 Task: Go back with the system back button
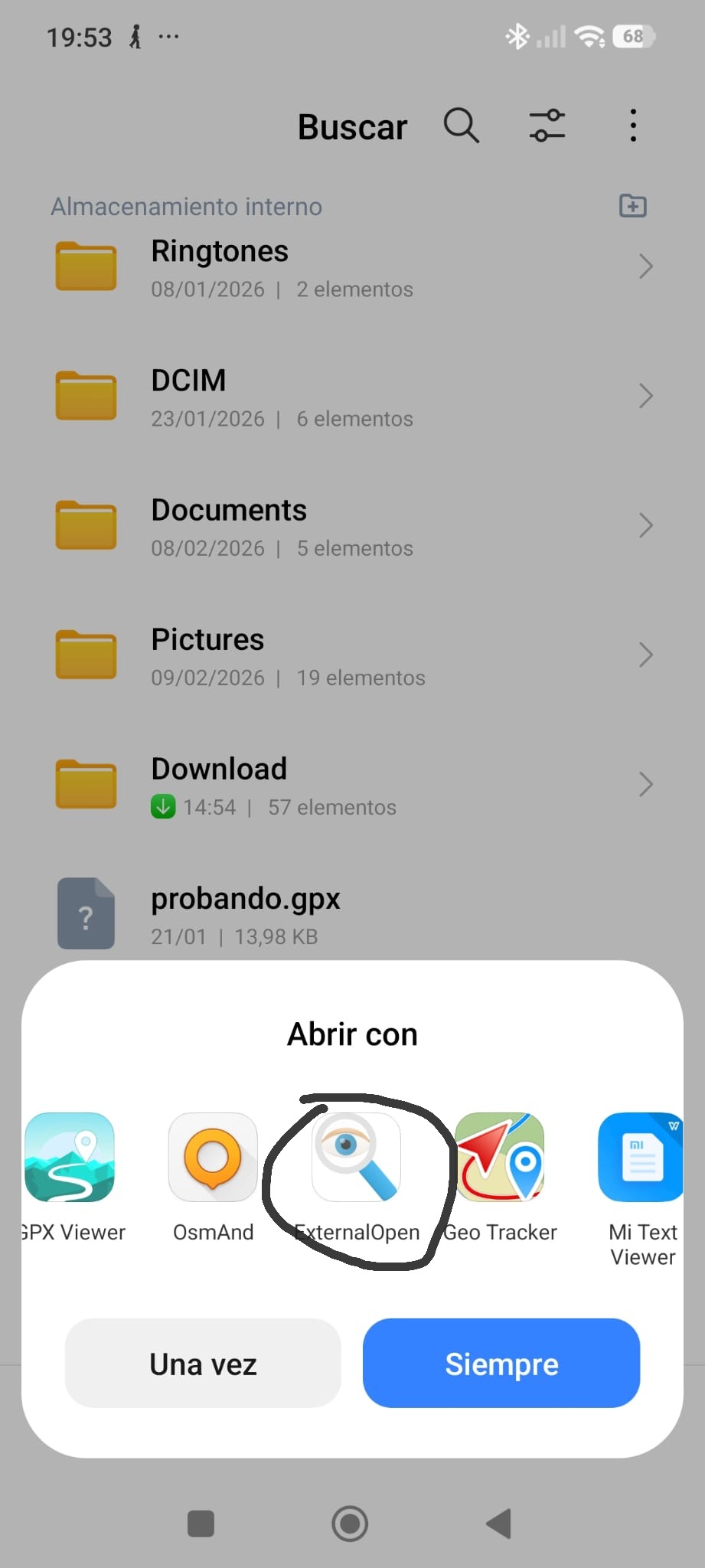(499, 1524)
